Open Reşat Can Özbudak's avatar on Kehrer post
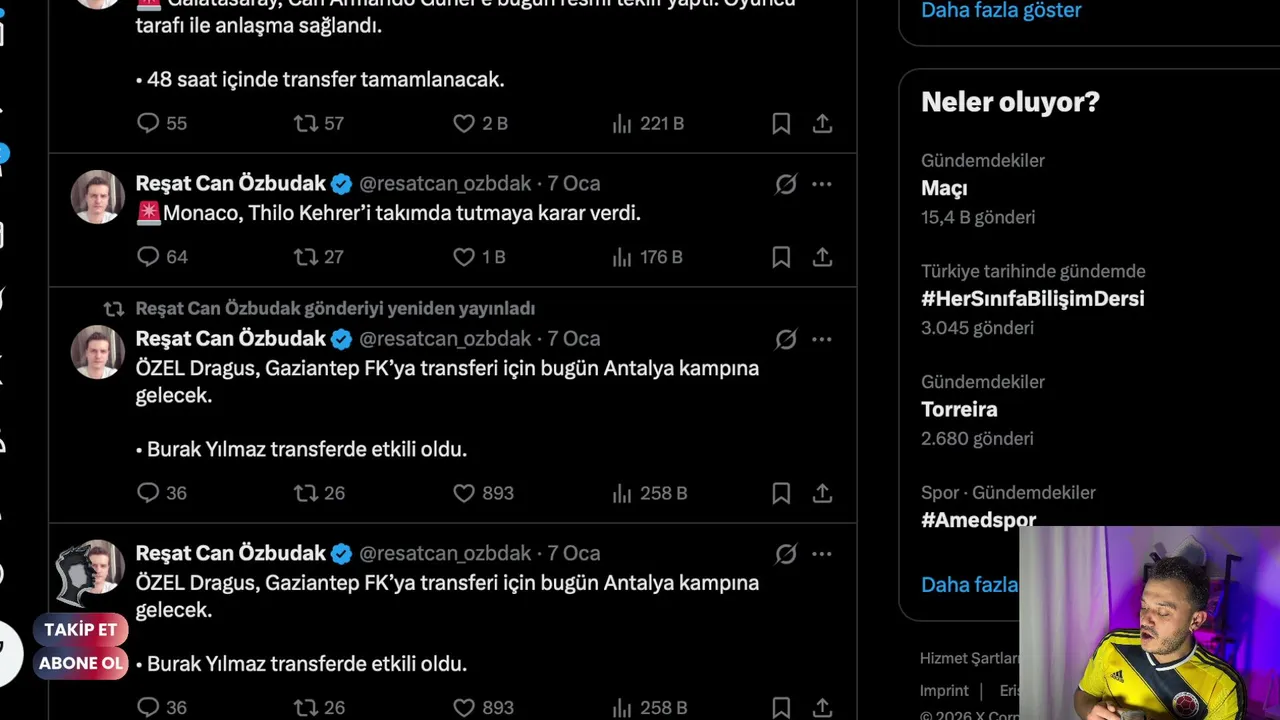This screenshot has width=1280, height=720. (x=97, y=197)
